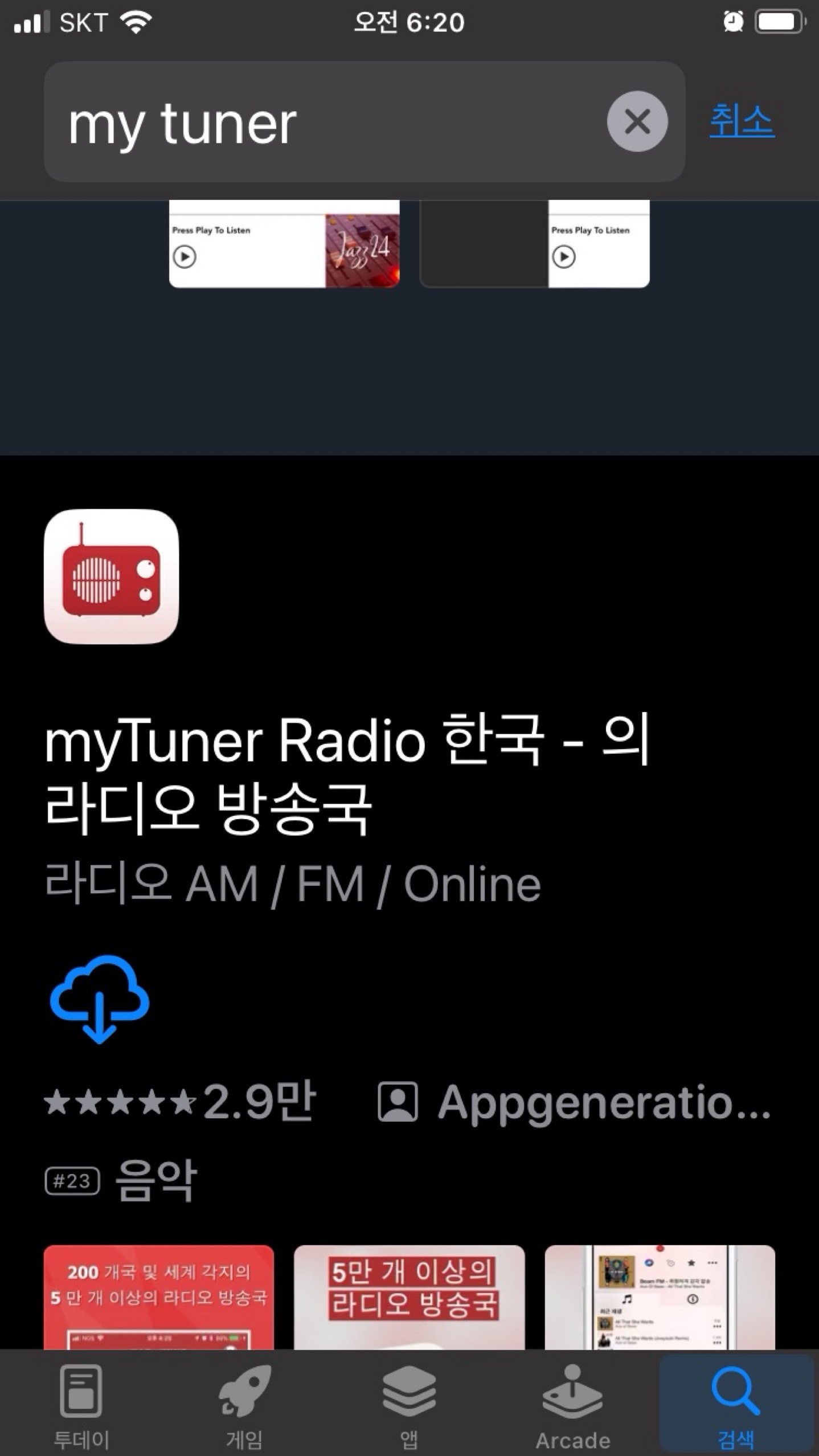Open the myTuner Radio 한국 app page
The image size is (819, 1456).
pyautogui.click(x=348, y=774)
